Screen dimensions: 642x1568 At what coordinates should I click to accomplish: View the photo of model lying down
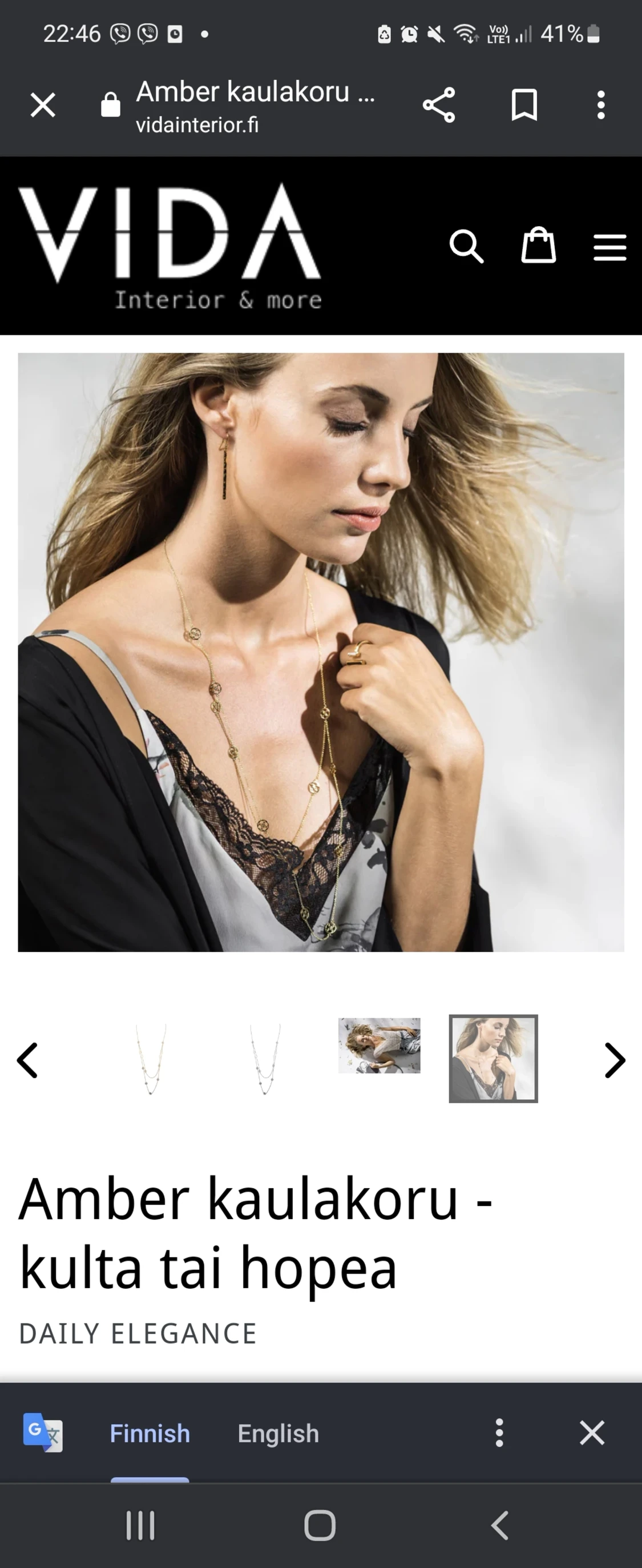(379, 1046)
